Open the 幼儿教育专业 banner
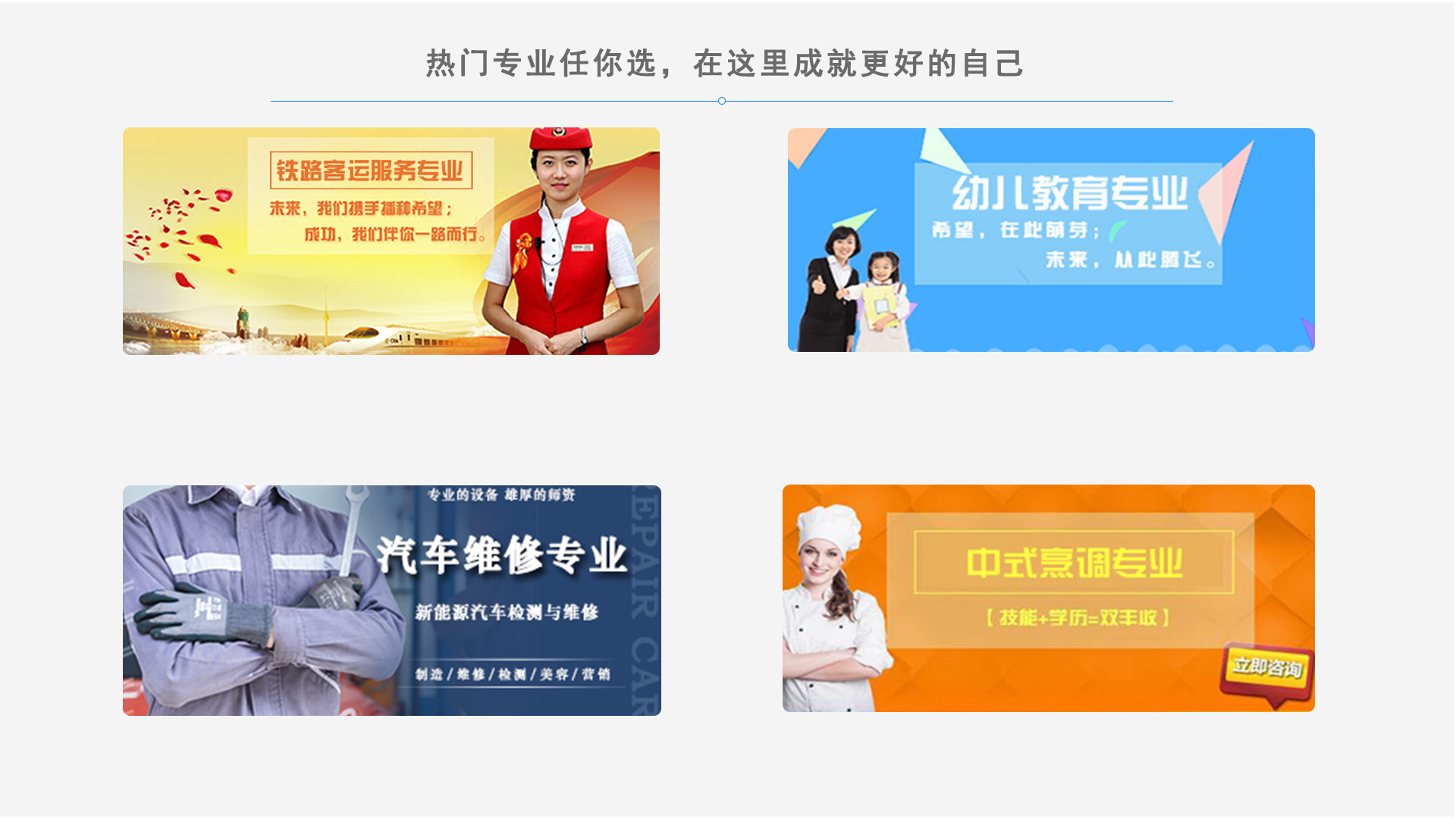The width and height of the screenshot is (1456, 819). [1050, 240]
